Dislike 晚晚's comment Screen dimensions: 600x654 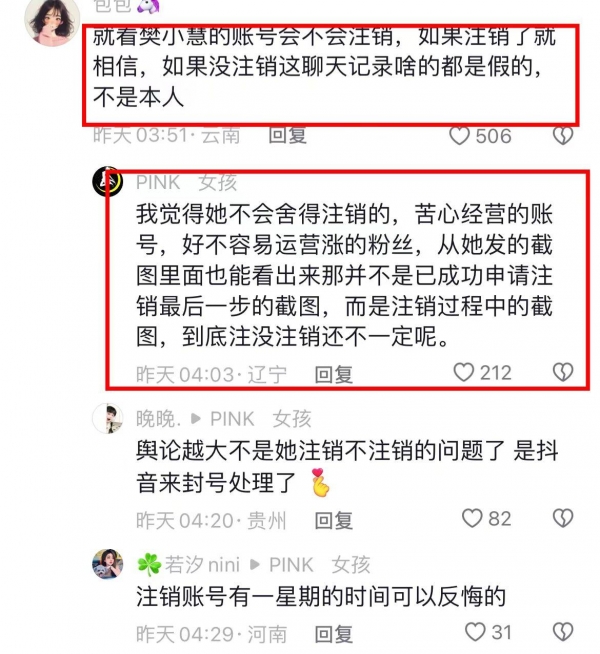coord(564,518)
